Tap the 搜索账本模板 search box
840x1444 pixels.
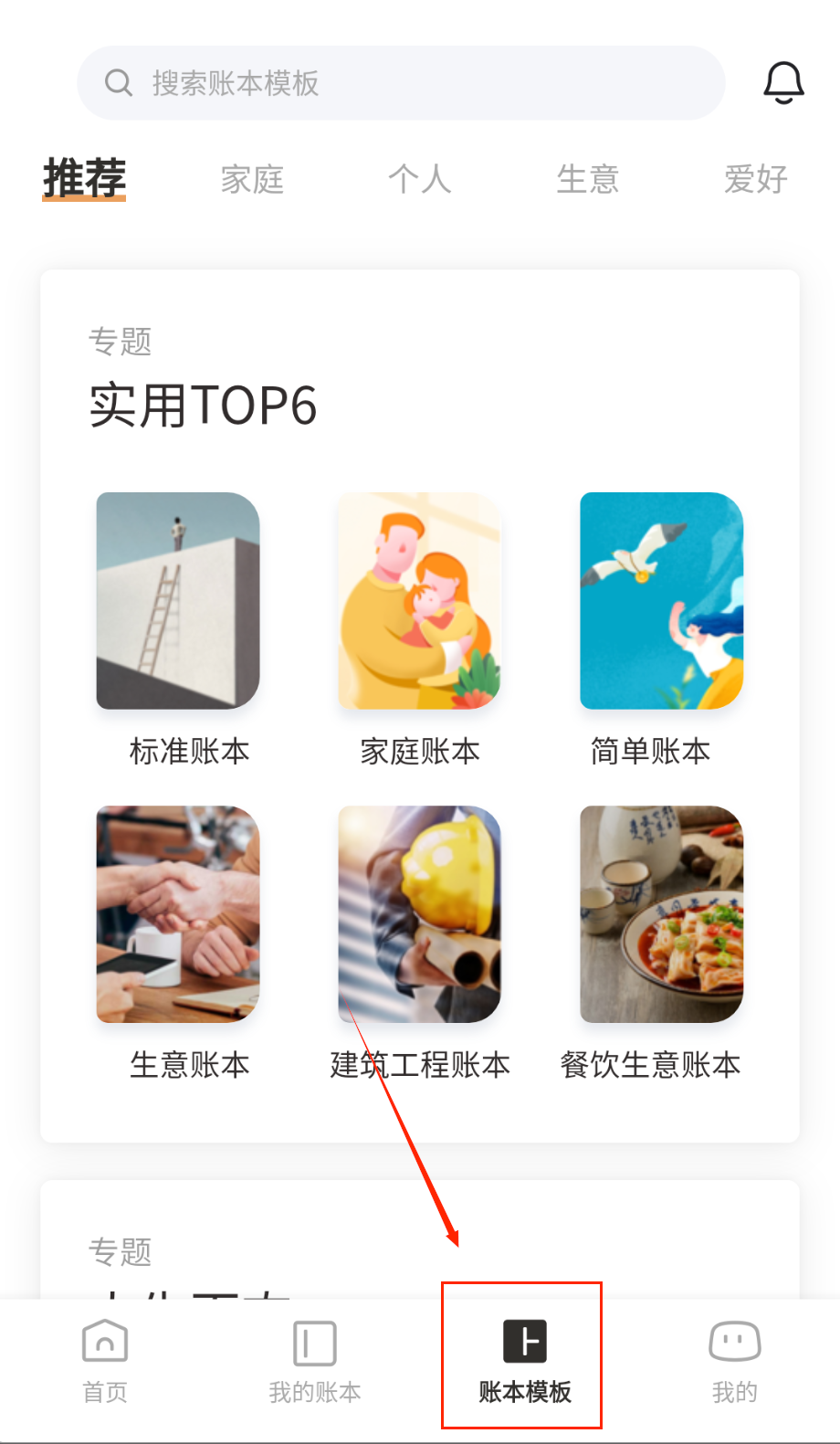400,83
